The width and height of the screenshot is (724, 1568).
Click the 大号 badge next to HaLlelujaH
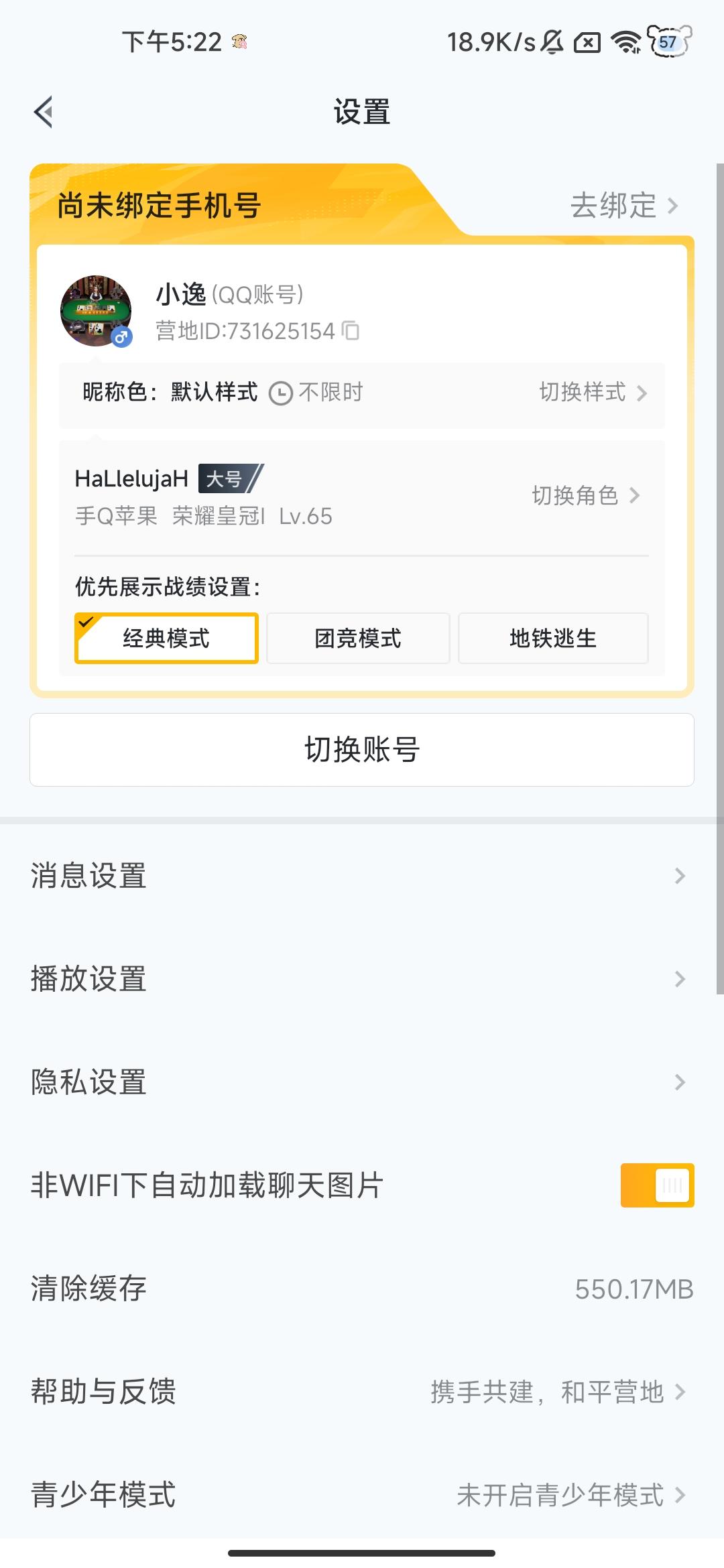(229, 478)
